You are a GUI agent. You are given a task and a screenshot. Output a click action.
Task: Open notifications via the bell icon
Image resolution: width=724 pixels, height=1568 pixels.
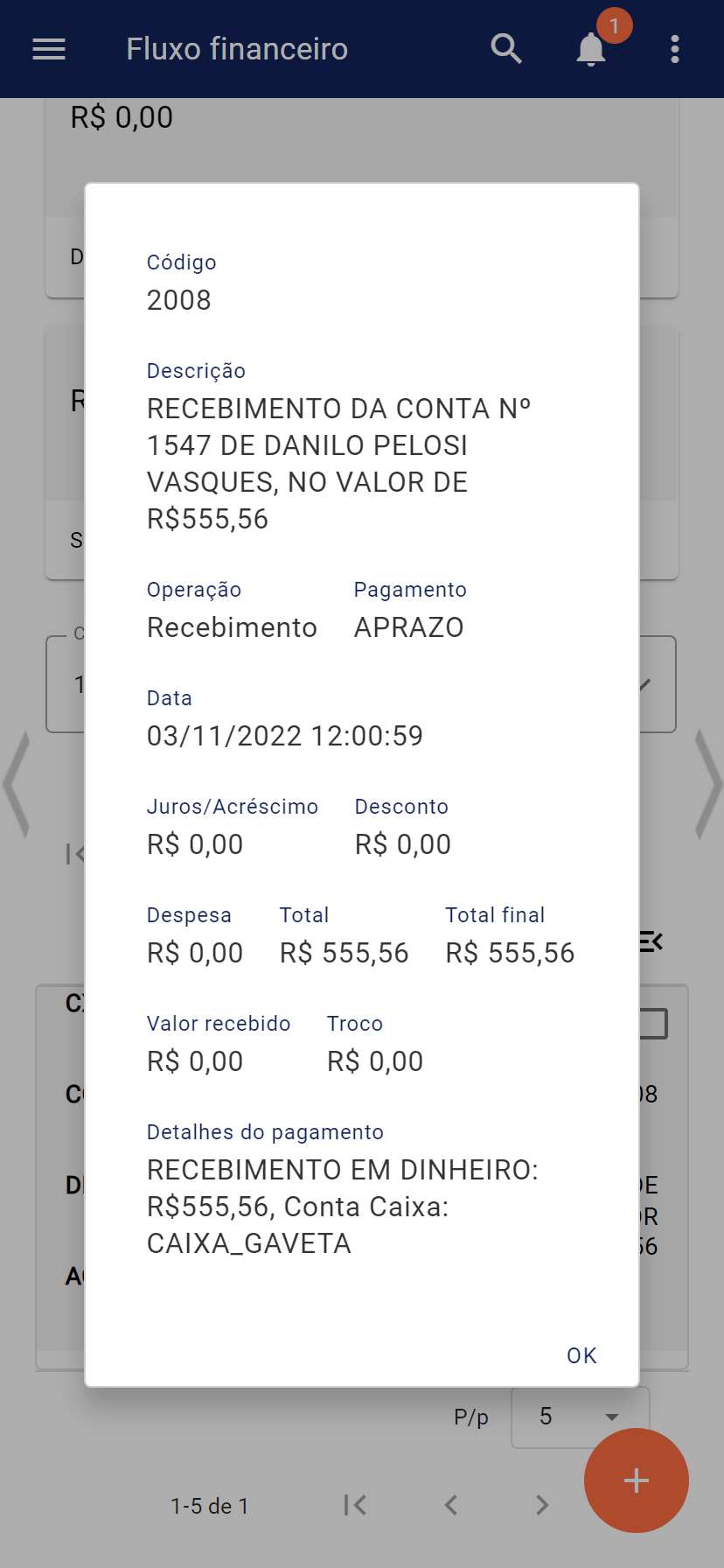590,51
